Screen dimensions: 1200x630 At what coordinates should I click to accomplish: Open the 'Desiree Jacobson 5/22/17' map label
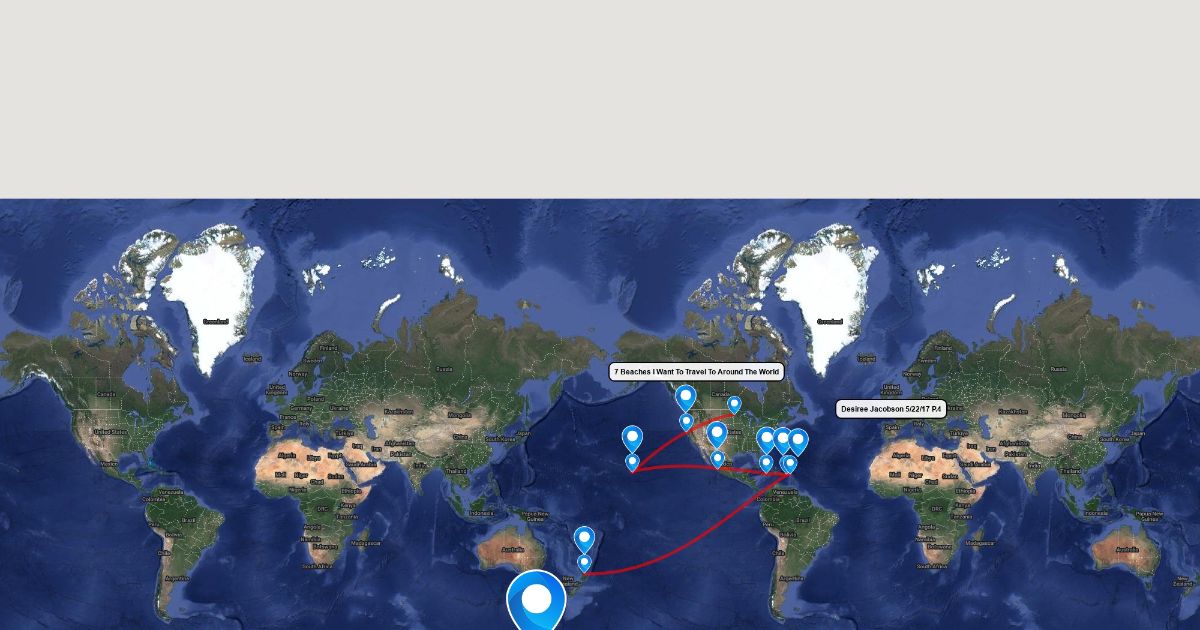[x=891, y=409]
